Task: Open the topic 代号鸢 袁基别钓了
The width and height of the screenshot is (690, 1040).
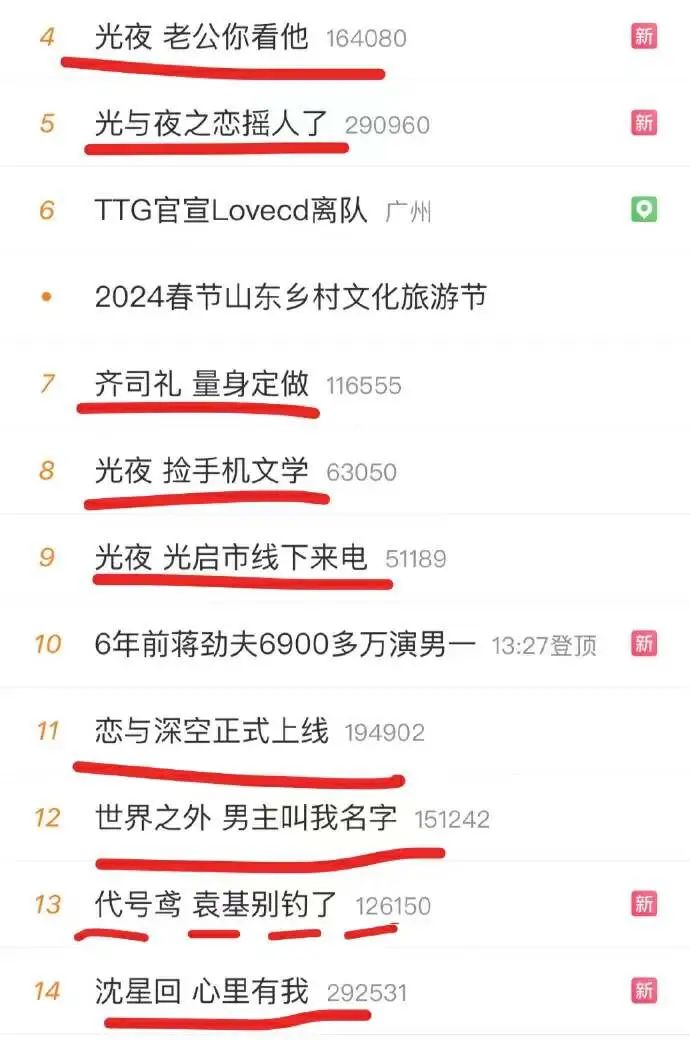Action: click(217, 906)
